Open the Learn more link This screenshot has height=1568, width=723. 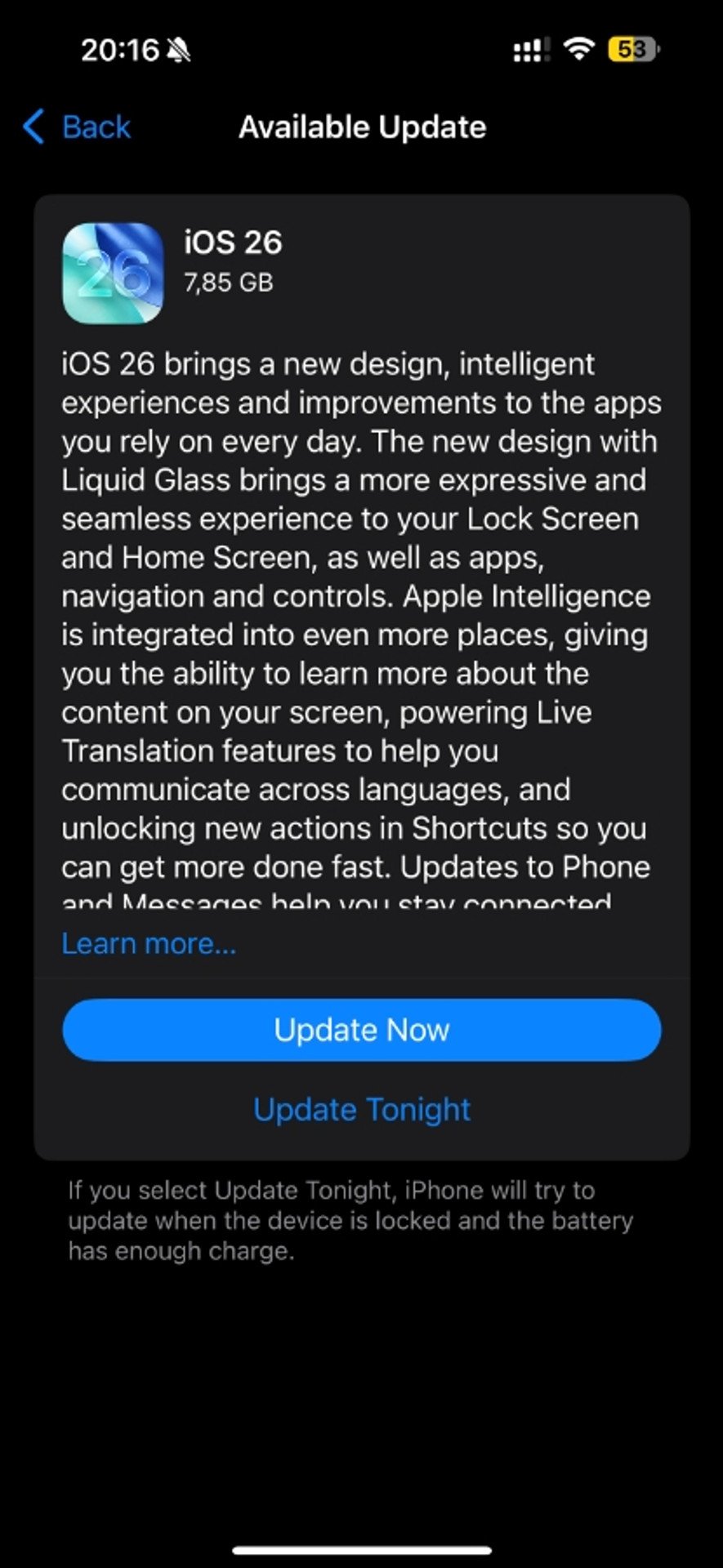click(x=149, y=943)
